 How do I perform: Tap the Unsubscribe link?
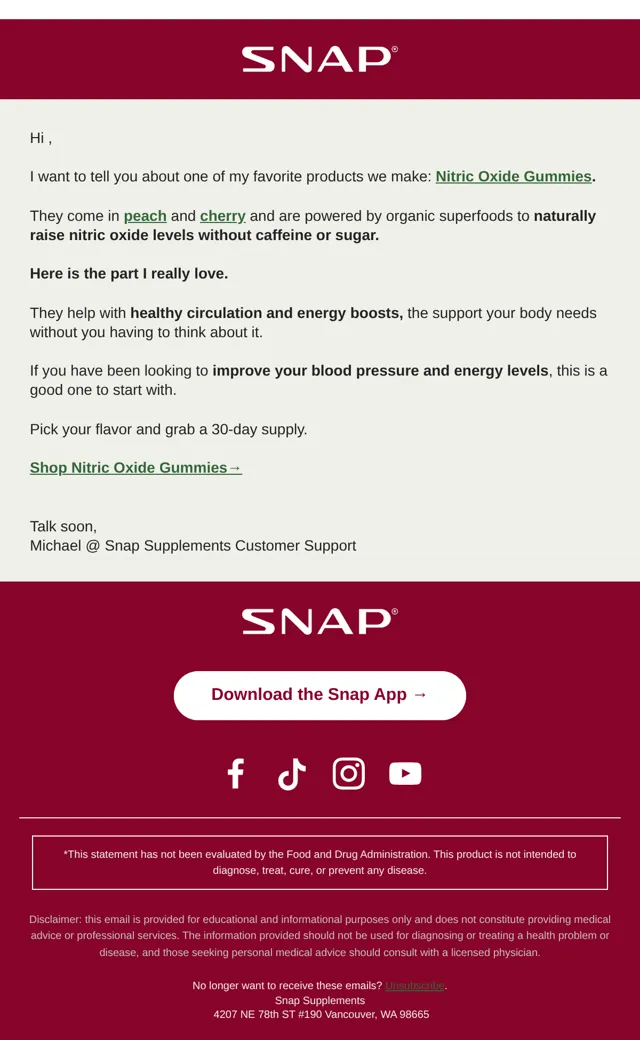[415, 986]
